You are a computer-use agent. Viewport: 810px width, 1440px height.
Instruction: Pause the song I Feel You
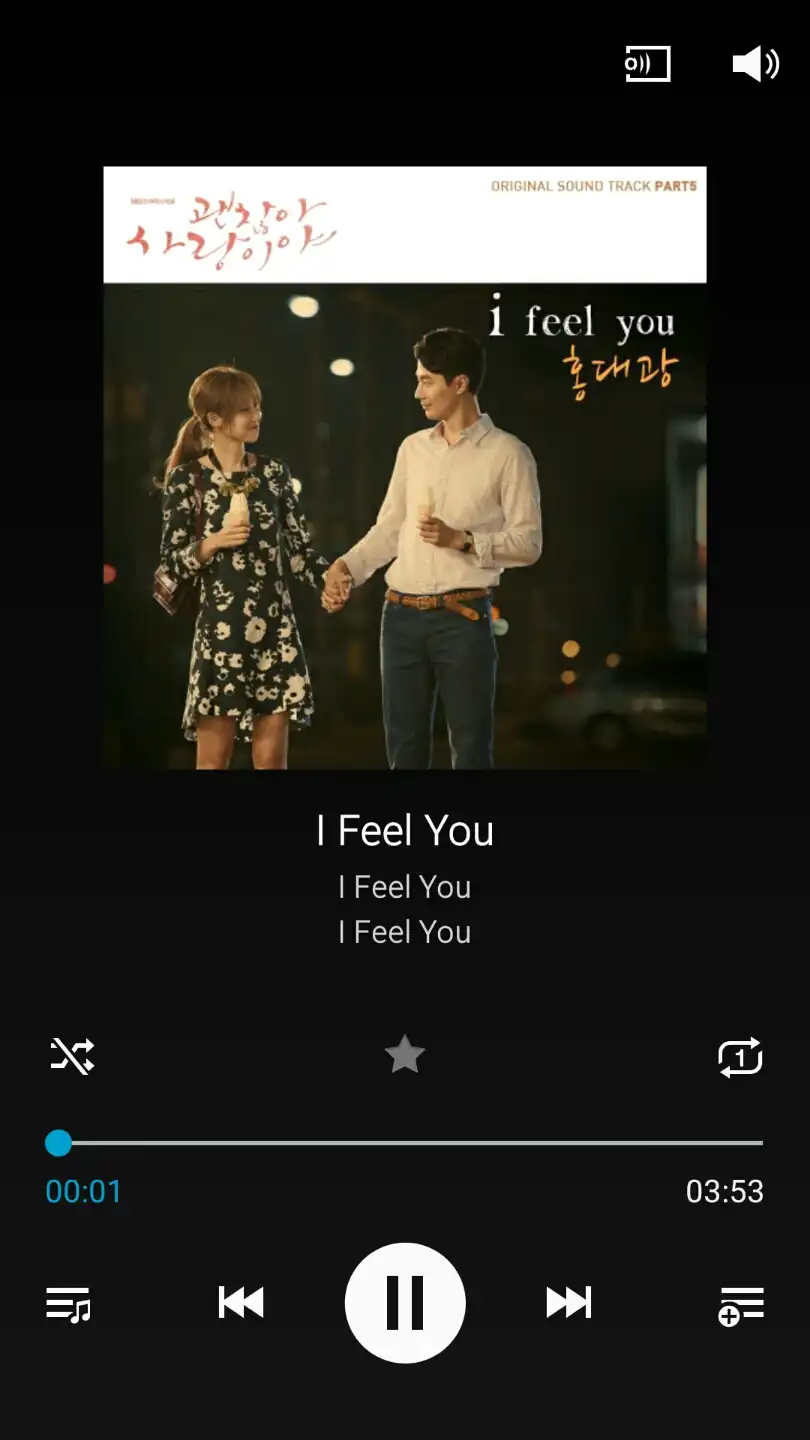405,1303
